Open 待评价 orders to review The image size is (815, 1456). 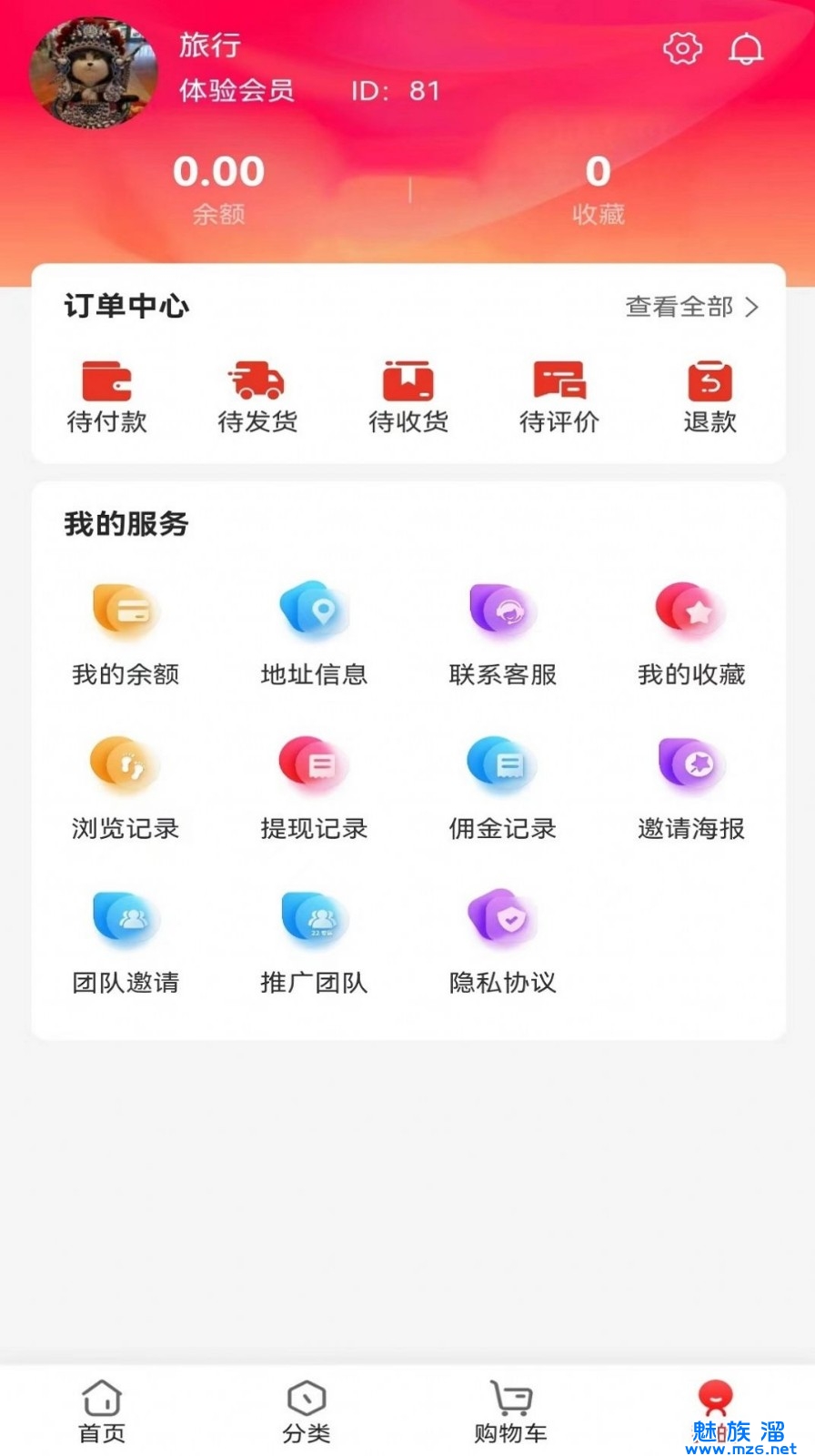(x=559, y=397)
